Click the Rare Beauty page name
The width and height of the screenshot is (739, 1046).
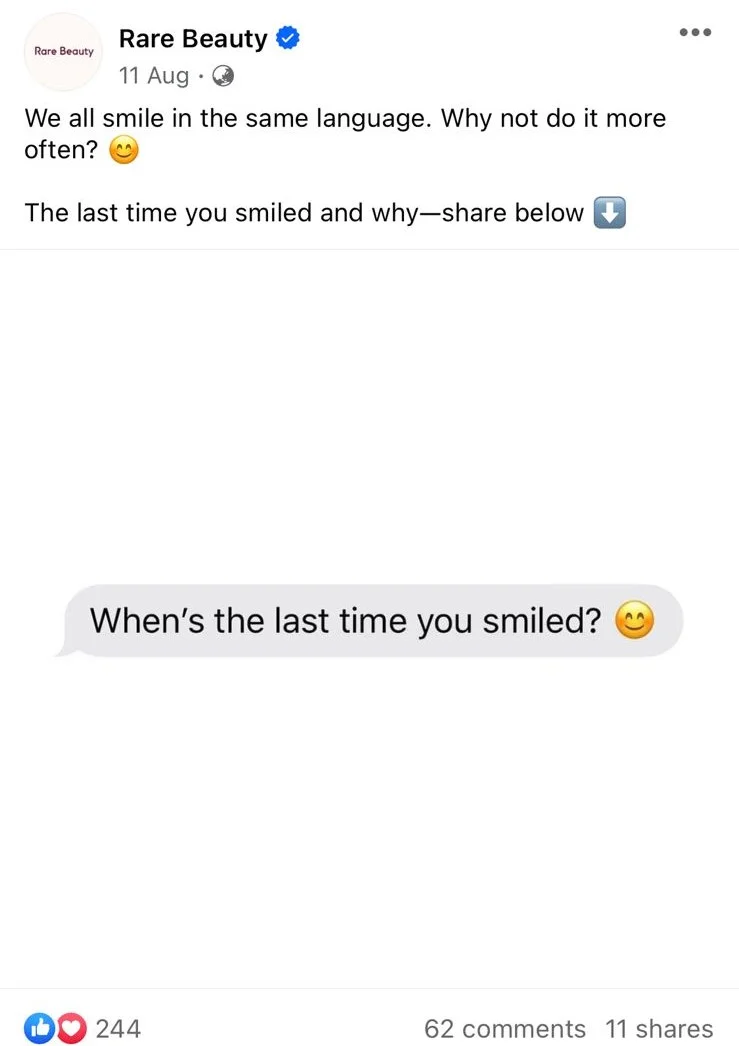point(191,38)
